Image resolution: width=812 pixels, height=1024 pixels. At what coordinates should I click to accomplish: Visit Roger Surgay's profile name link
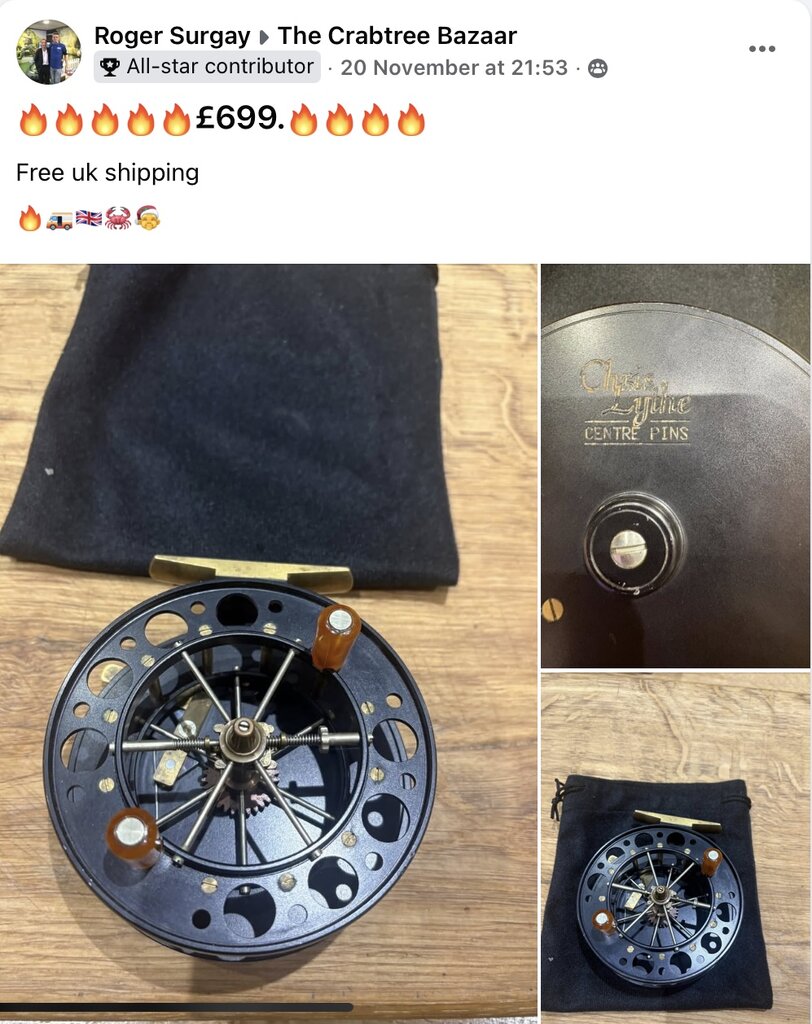171,37
